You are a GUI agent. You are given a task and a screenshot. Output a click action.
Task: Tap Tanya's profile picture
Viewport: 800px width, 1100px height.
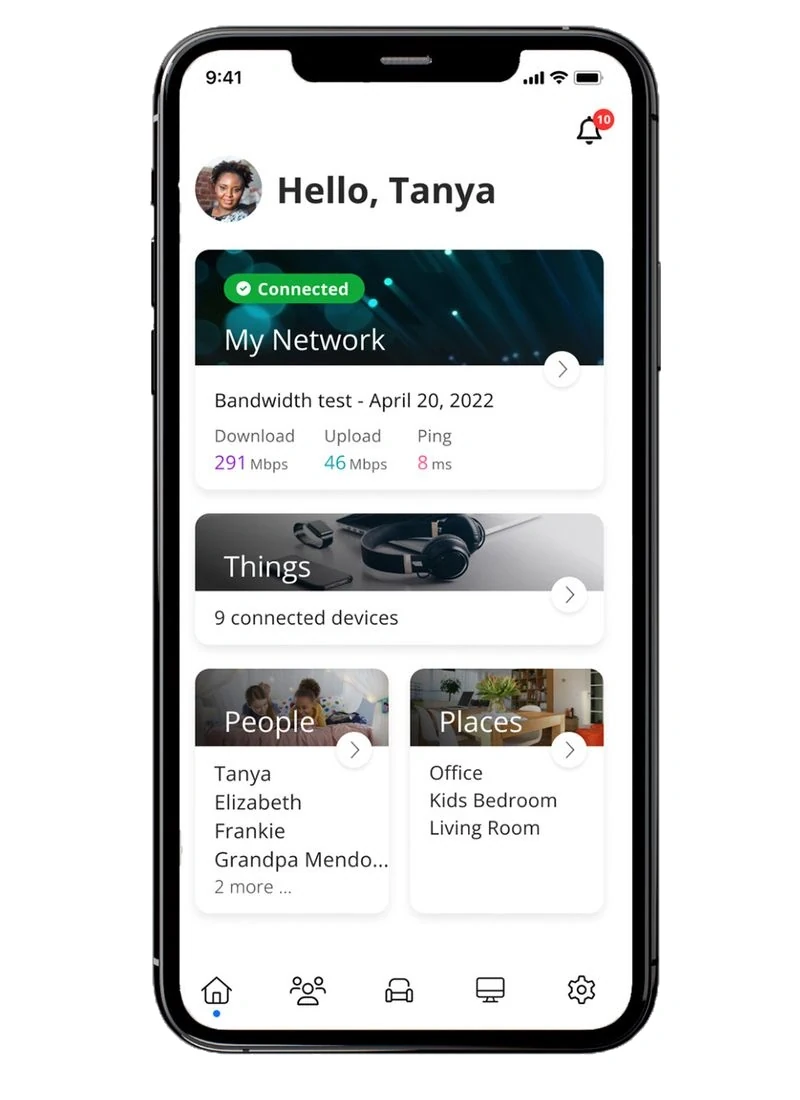[x=228, y=190]
